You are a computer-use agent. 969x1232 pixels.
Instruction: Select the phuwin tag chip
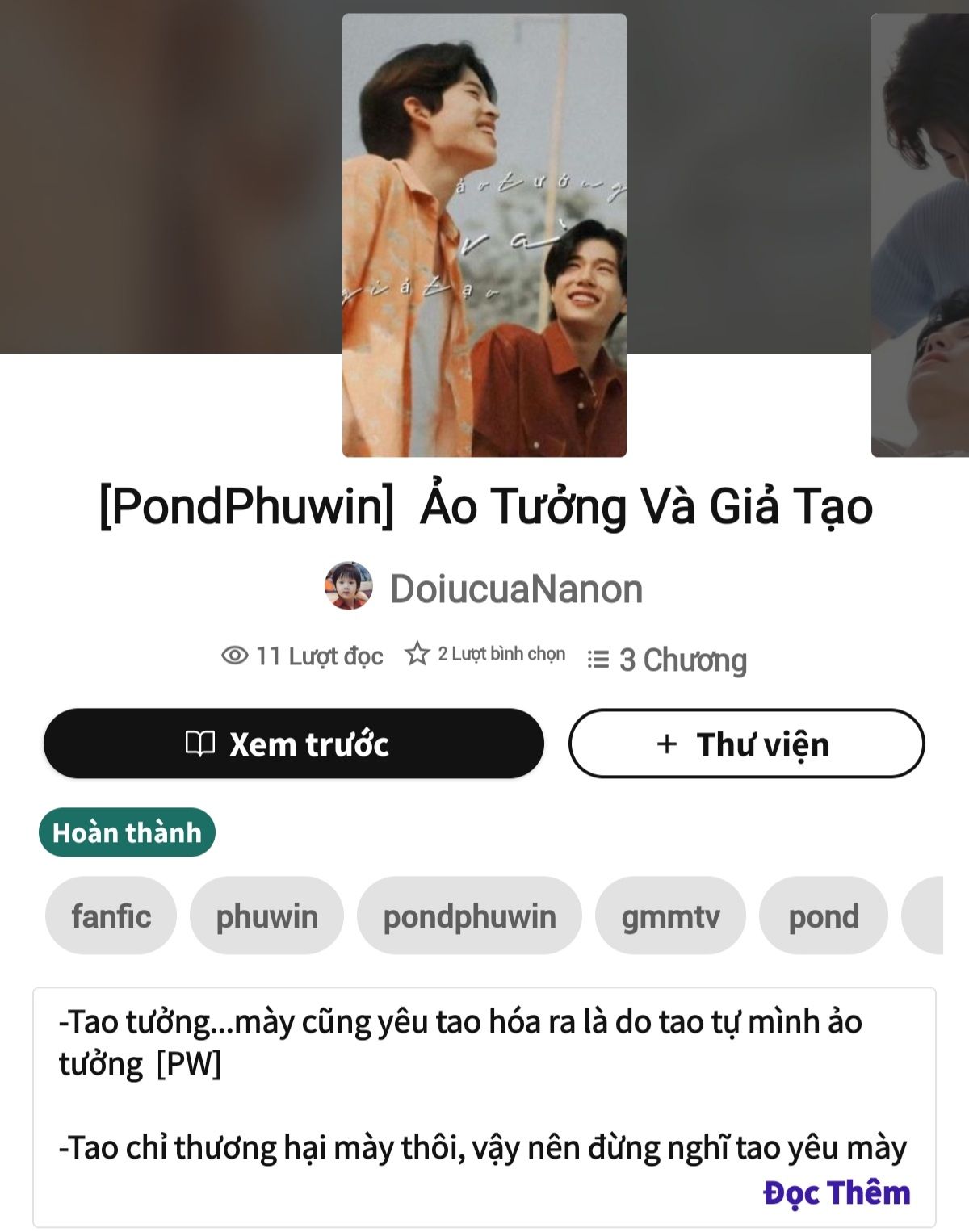(266, 916)
